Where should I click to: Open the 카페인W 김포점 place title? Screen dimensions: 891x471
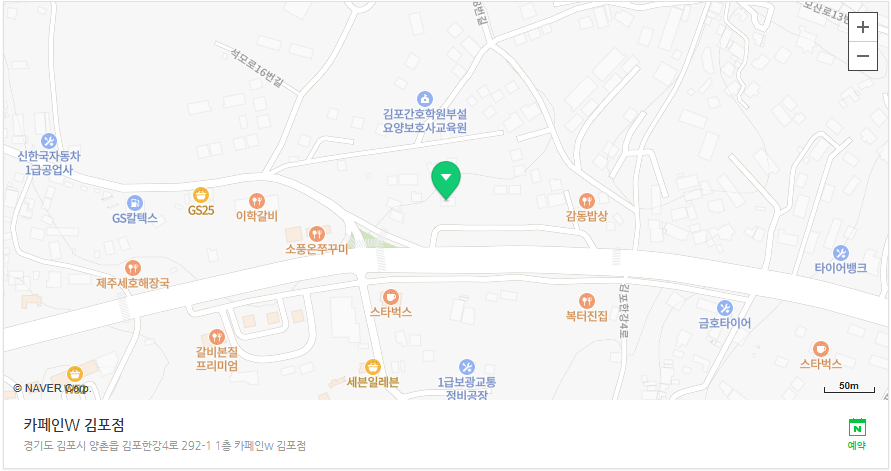coord(74,424)
